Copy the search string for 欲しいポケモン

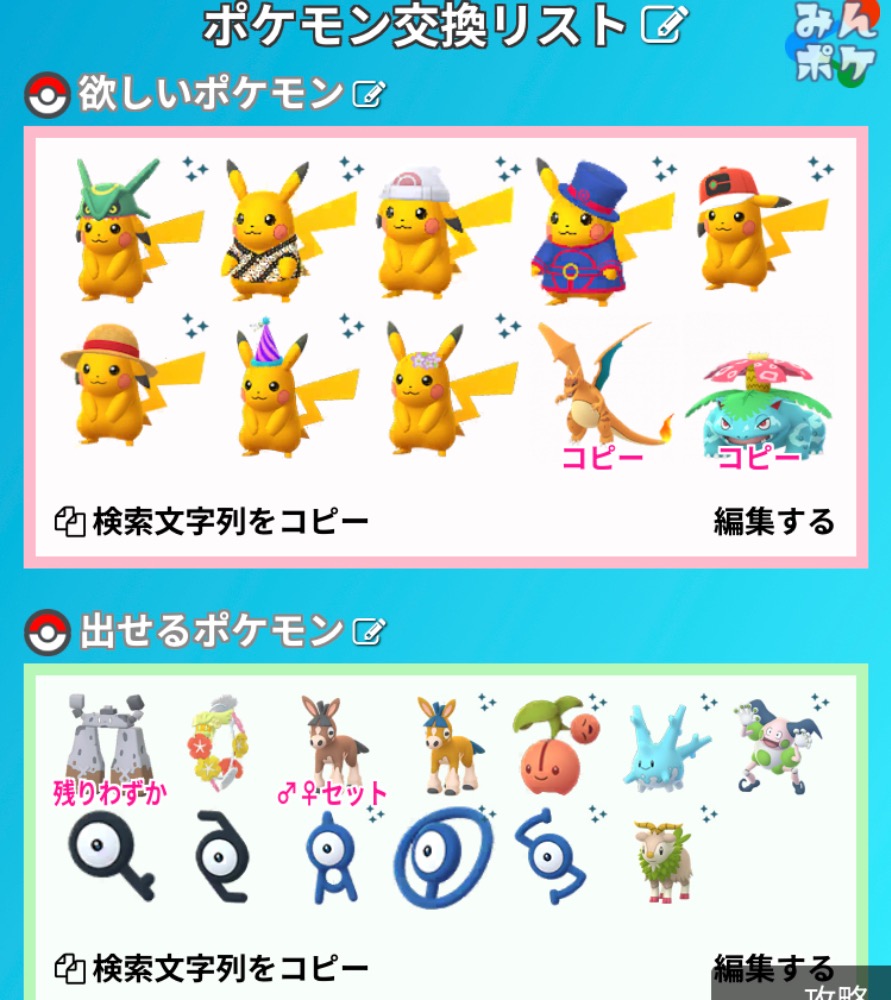pyautogui.click(x=211, y=521)
